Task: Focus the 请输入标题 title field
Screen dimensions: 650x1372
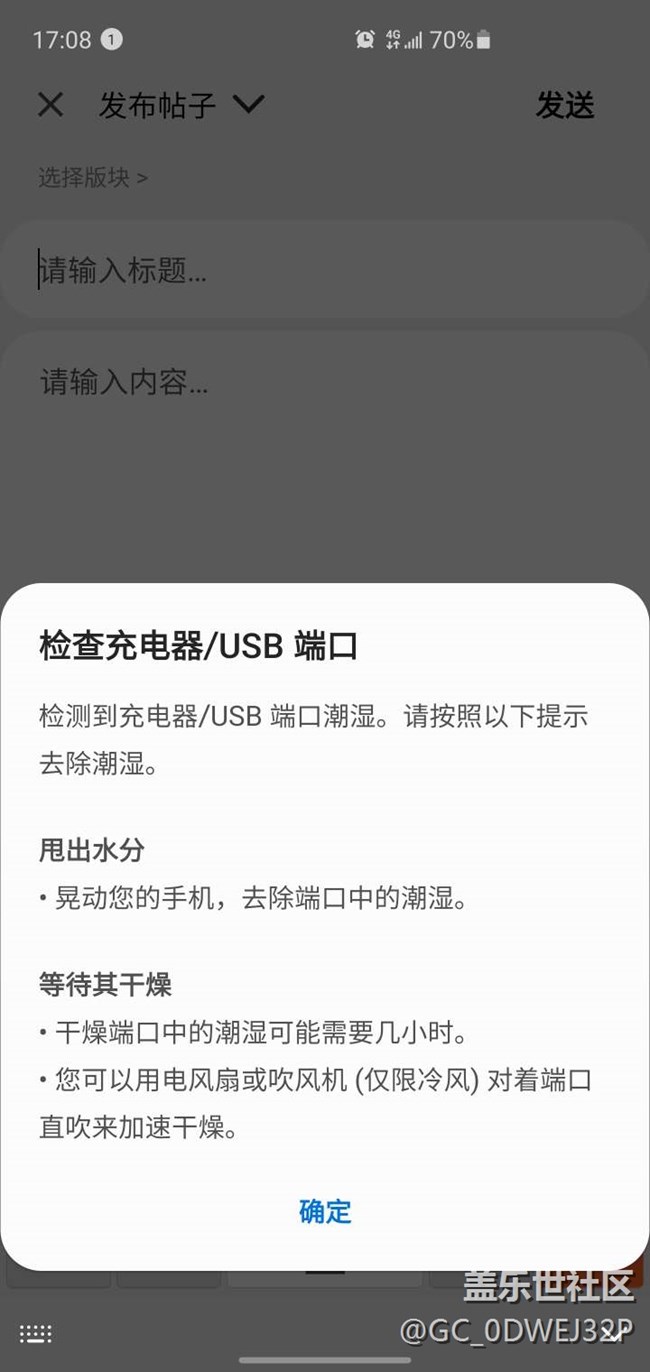Action: [x=325, y=270]
